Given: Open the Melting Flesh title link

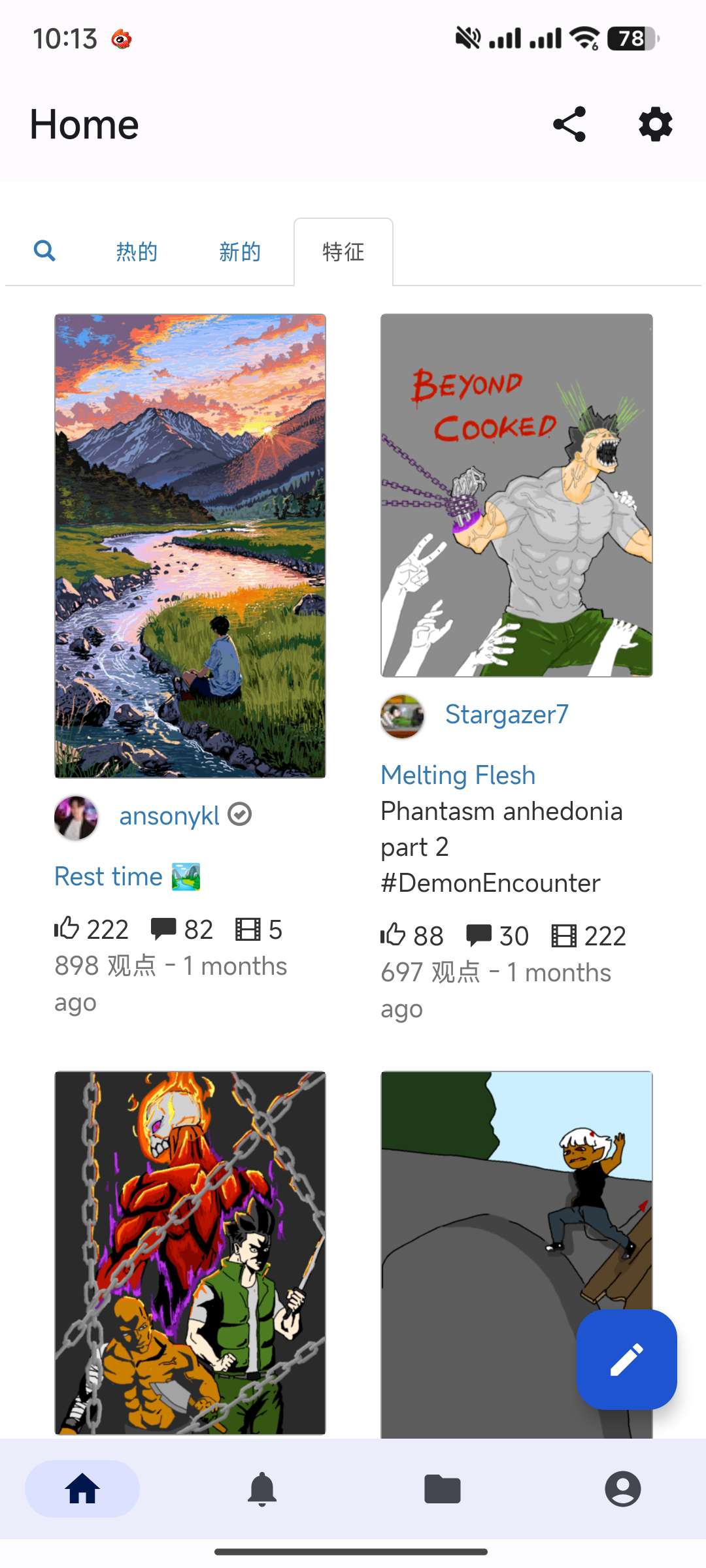Looking at the screenshot, I should 458,775.
